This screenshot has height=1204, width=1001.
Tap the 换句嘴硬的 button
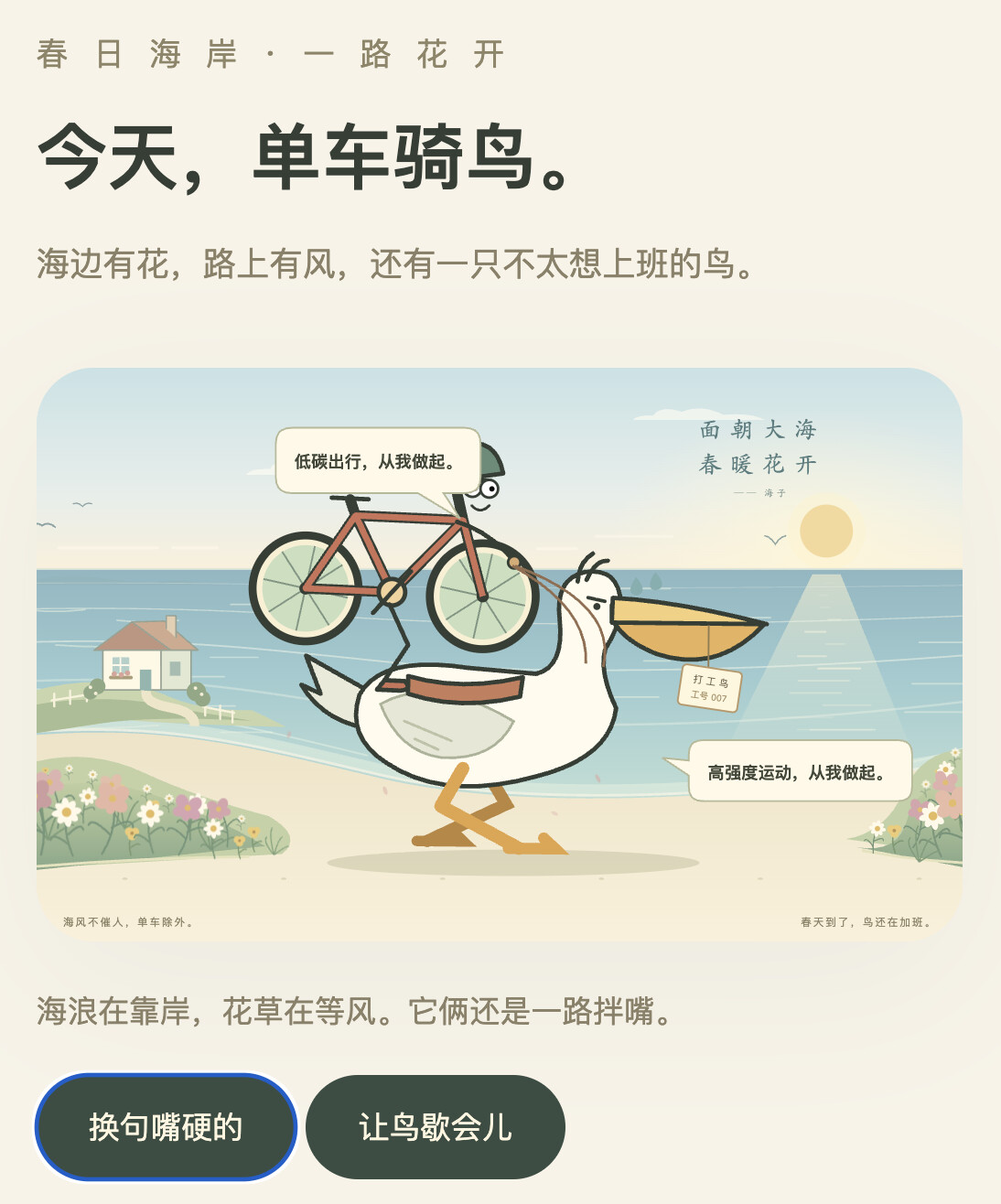[166, 1127]
